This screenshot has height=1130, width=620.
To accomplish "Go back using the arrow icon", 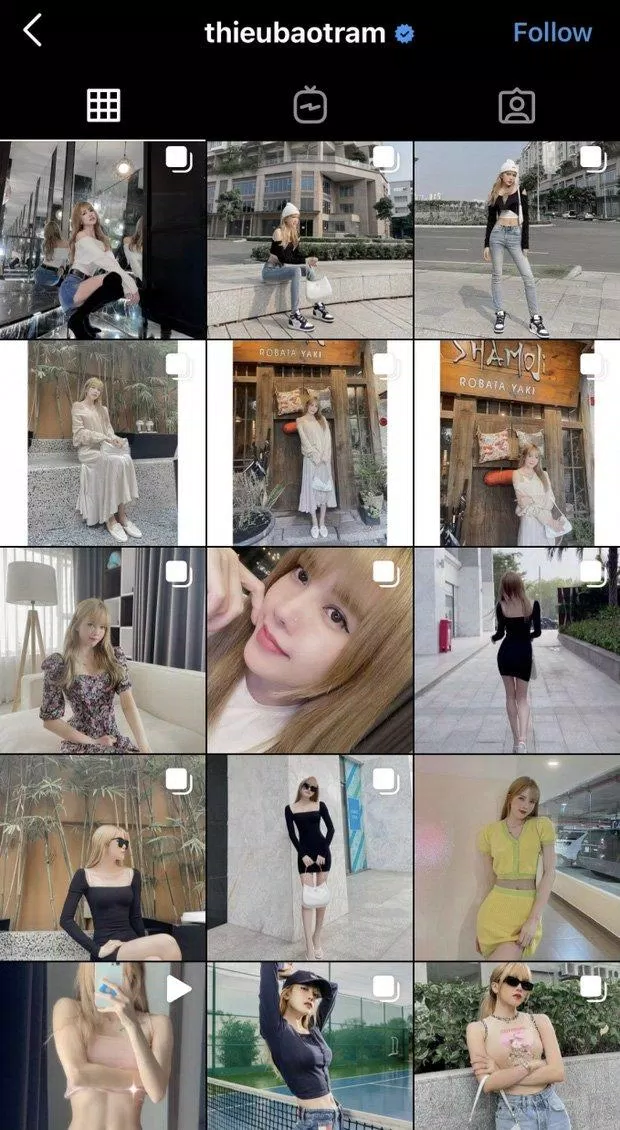I will point(32,31).
